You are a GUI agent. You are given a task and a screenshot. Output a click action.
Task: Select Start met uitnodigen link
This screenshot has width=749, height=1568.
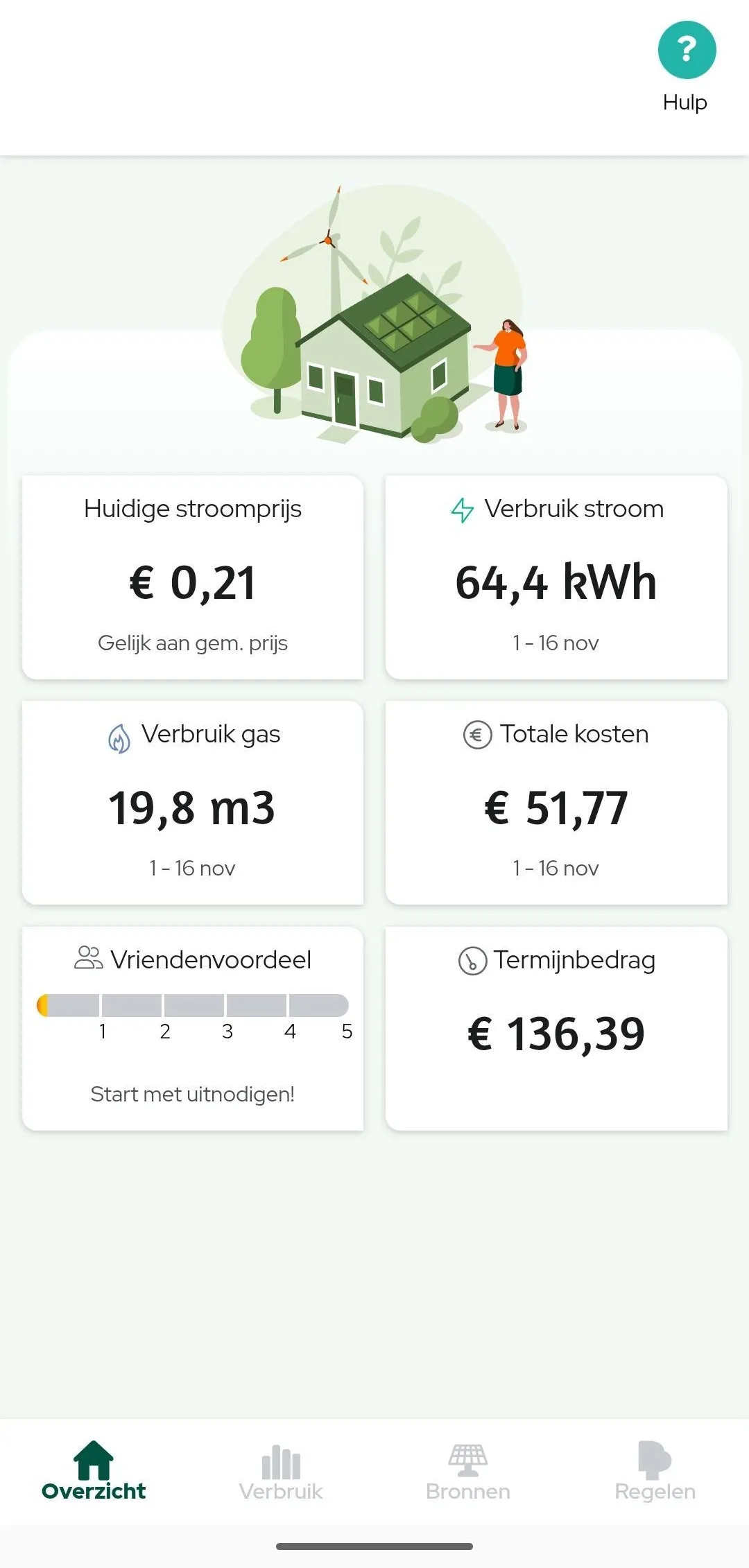point(193,1094)
